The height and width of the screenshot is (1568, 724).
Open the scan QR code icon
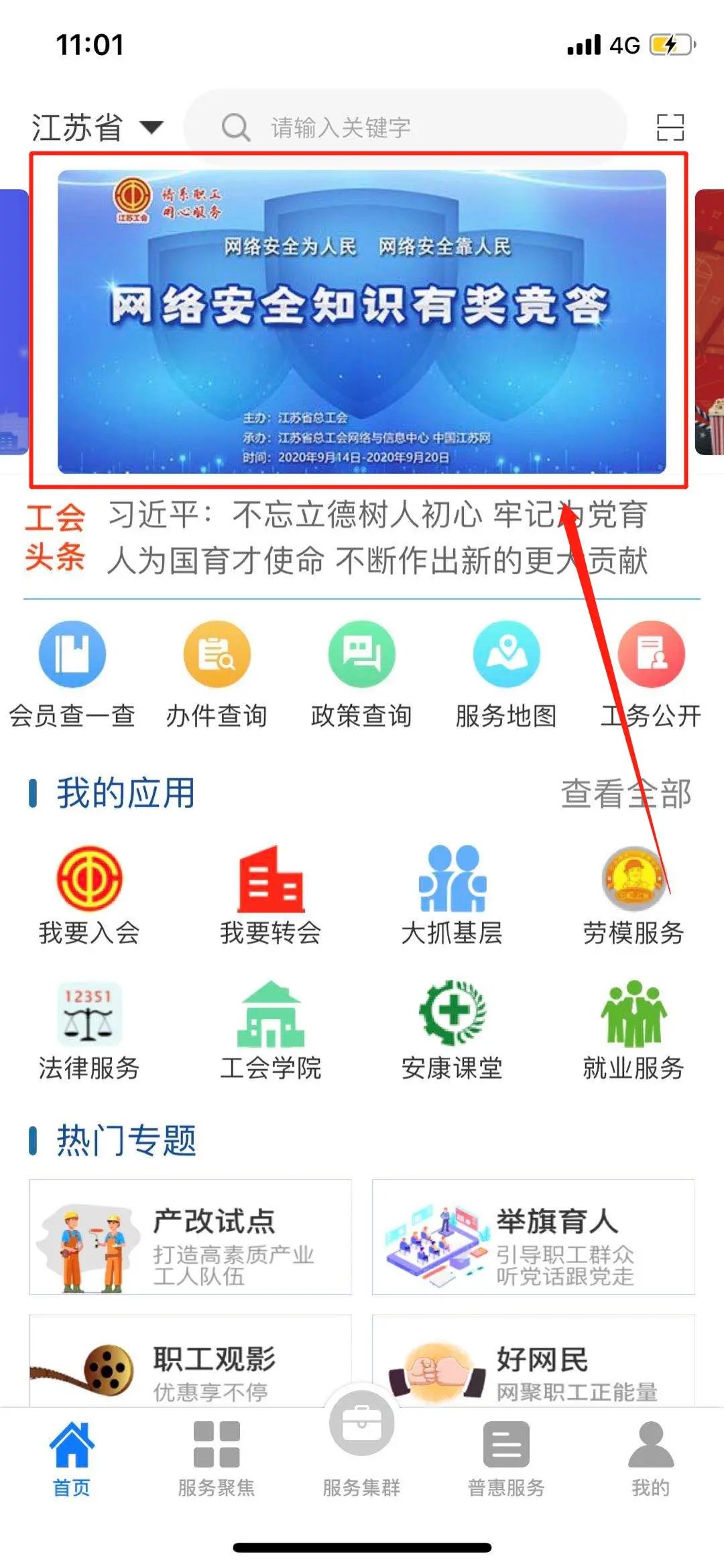[x=670, y=127]
